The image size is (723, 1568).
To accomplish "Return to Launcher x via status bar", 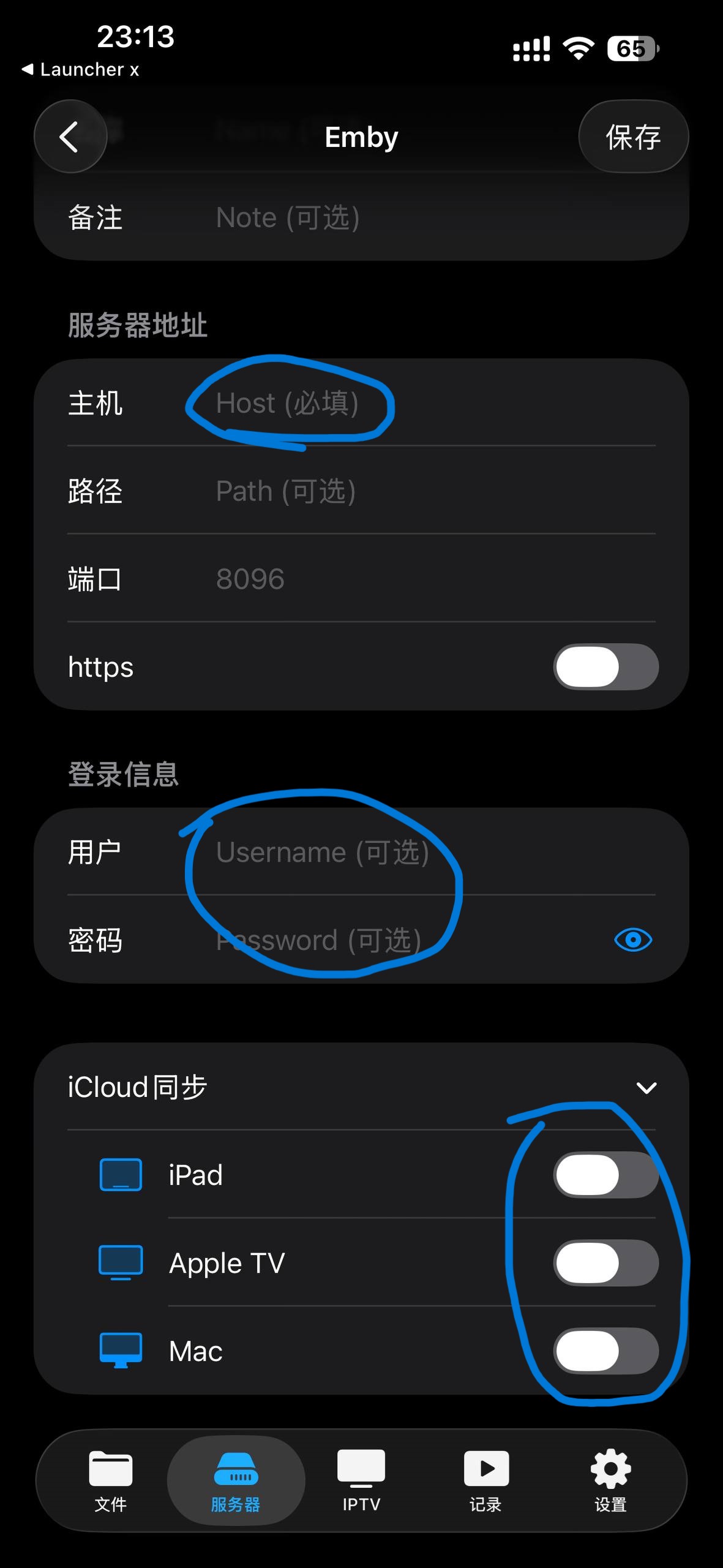I will 81,70.
